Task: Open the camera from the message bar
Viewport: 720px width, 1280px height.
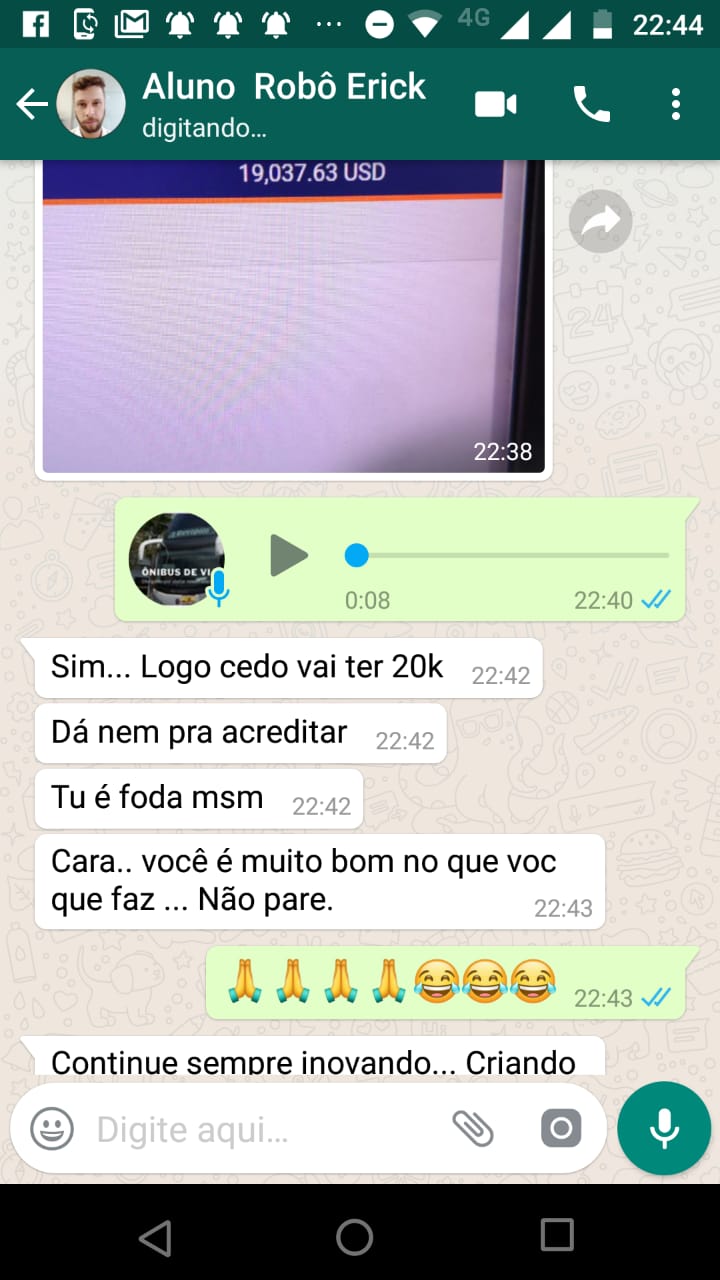Action: coord(561,1129)
